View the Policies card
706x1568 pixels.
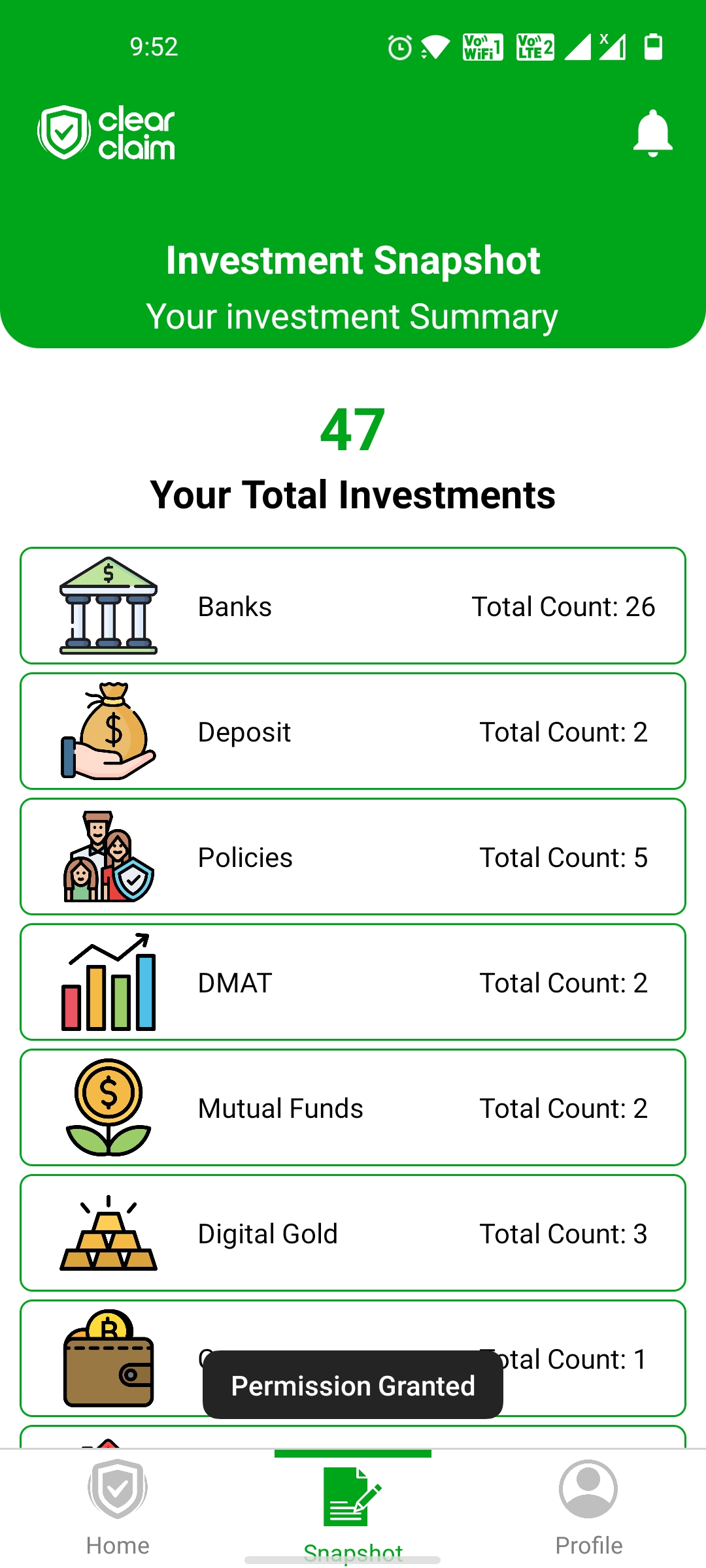(353, 857)
